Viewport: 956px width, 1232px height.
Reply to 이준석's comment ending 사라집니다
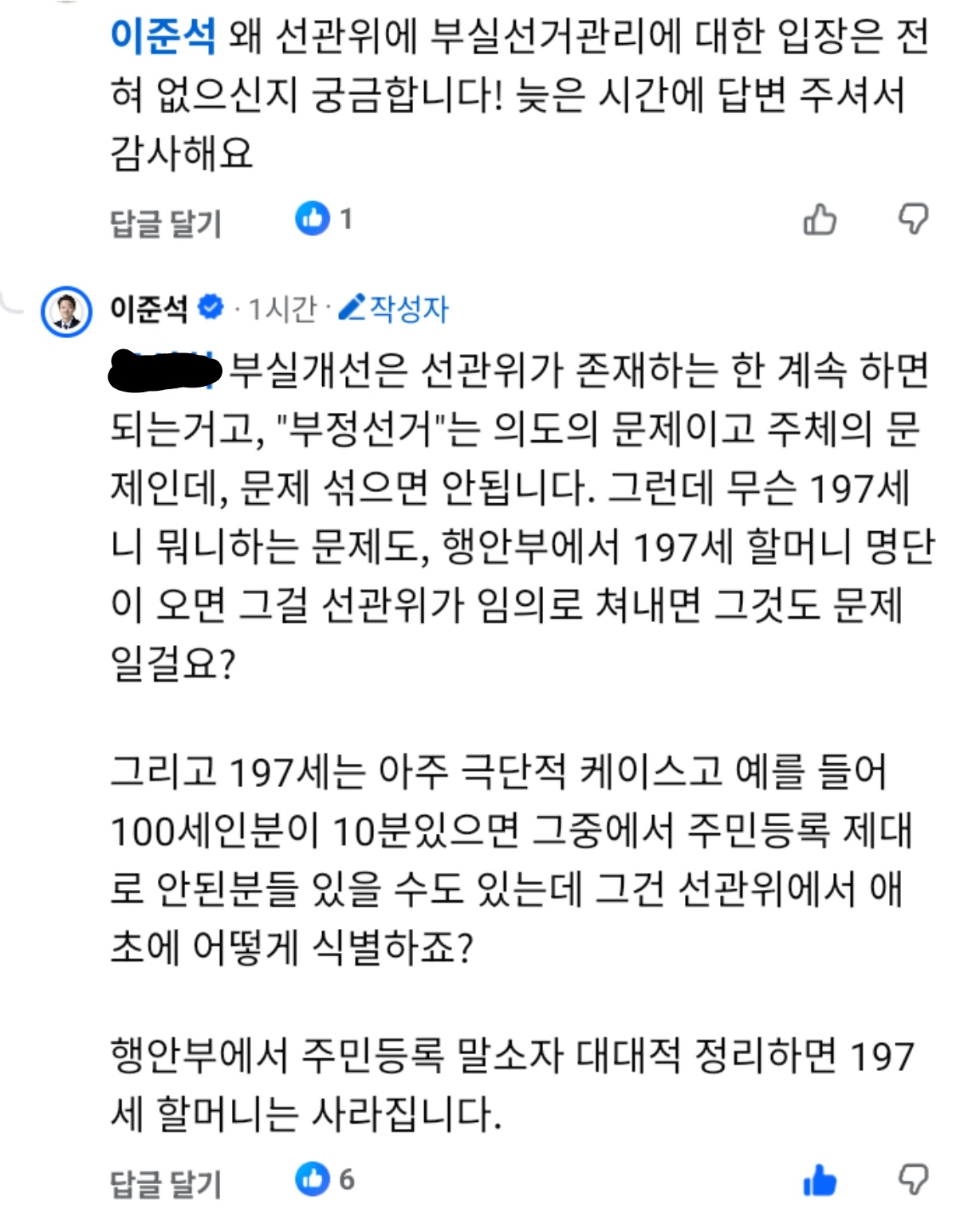pos(165,1183)
